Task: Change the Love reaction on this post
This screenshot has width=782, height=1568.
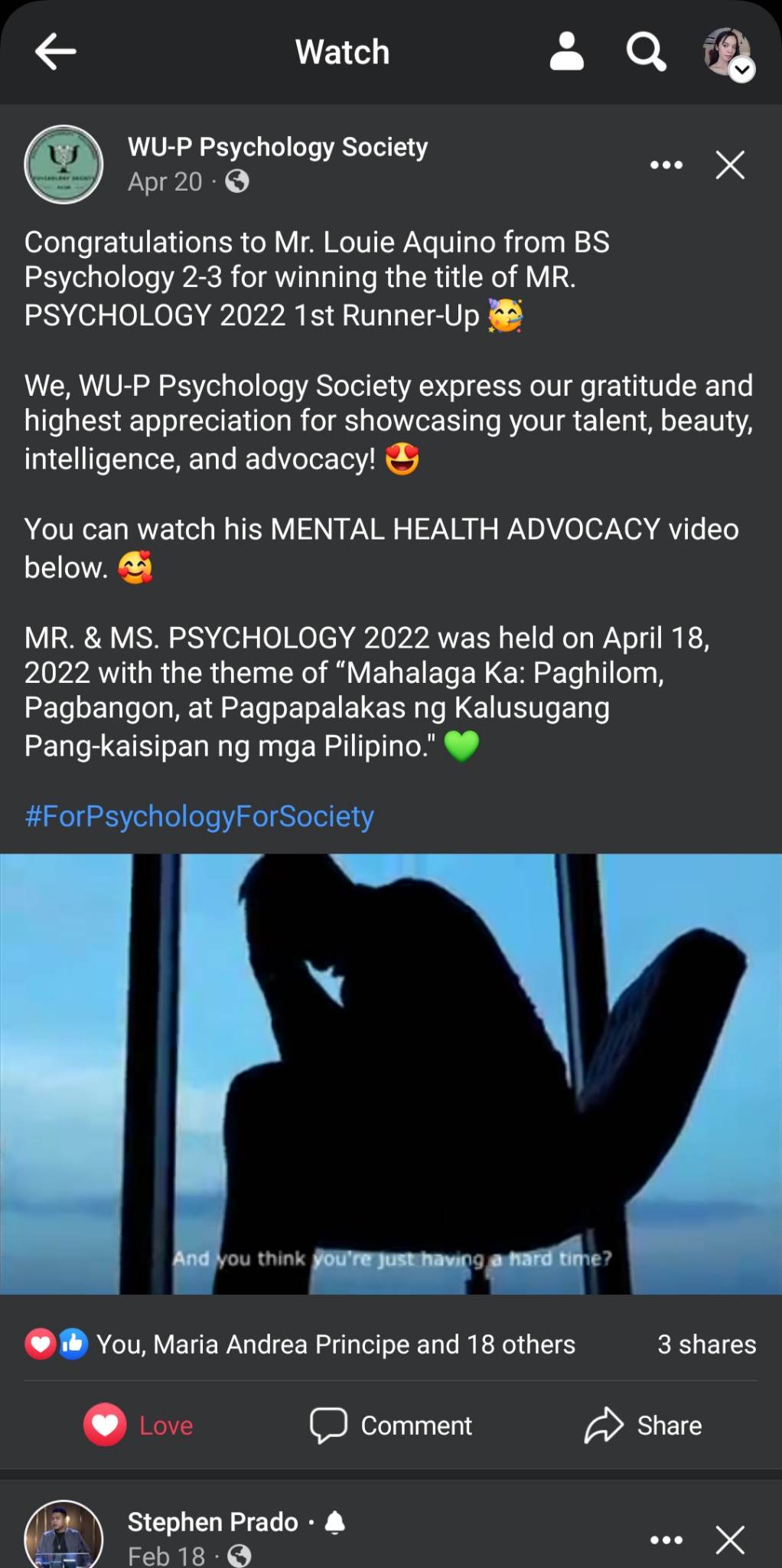Action: coord(138,1426)
